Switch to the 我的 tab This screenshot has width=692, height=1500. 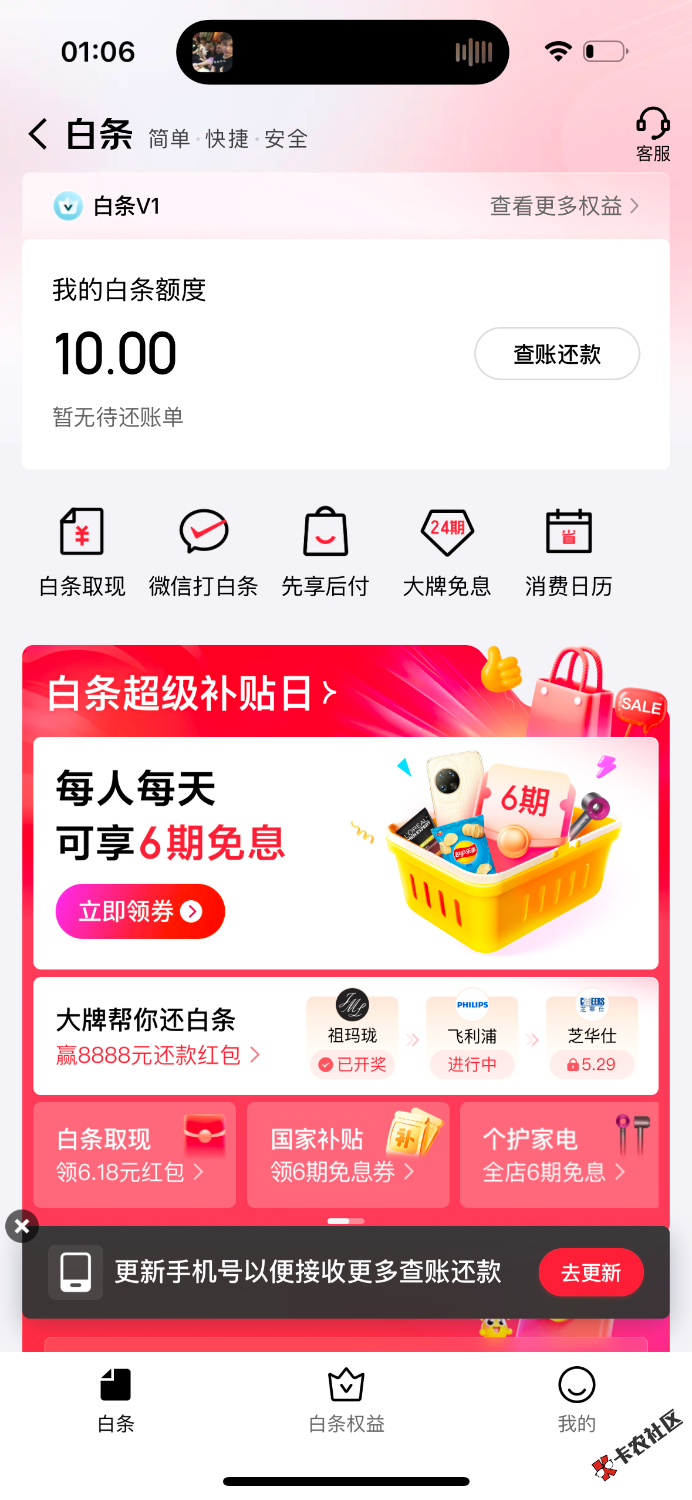pos(576,1401)
